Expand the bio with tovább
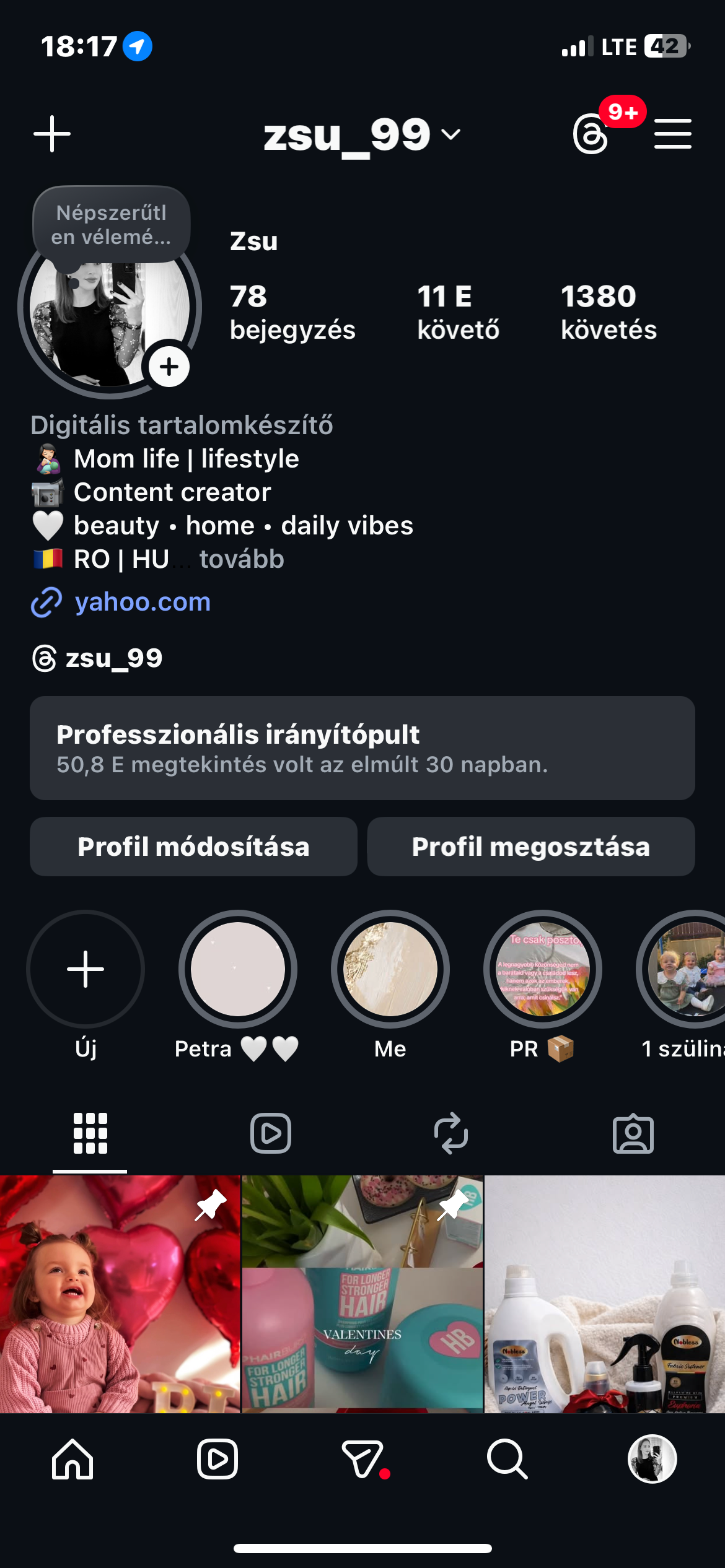725x1568 pixels. 242,559
